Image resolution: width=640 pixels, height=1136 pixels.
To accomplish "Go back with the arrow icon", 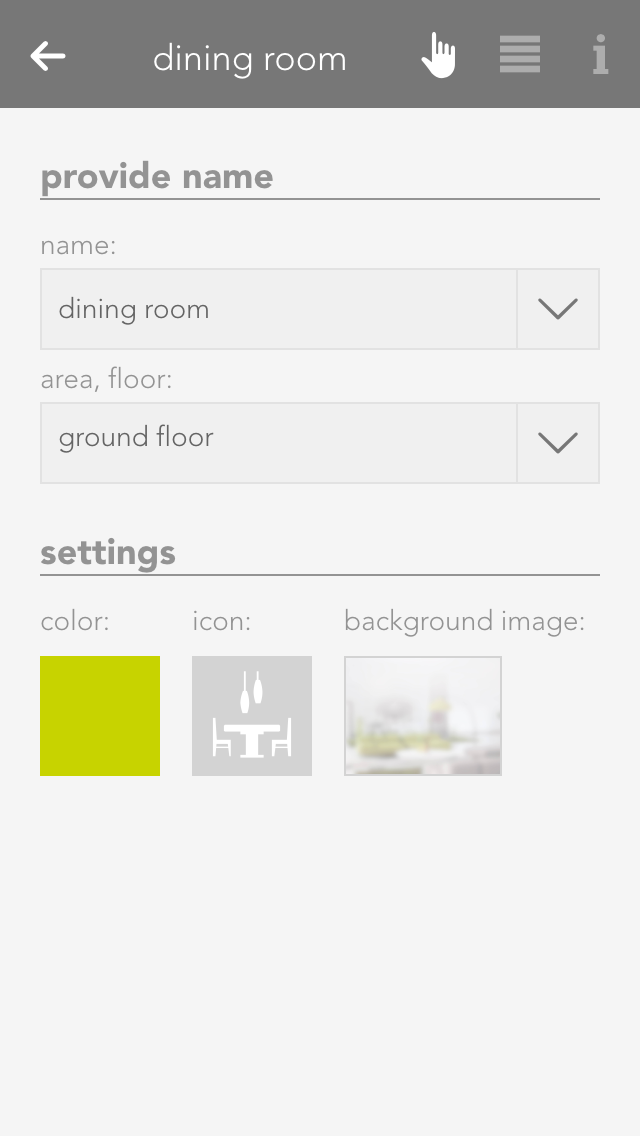I will 47,56.
